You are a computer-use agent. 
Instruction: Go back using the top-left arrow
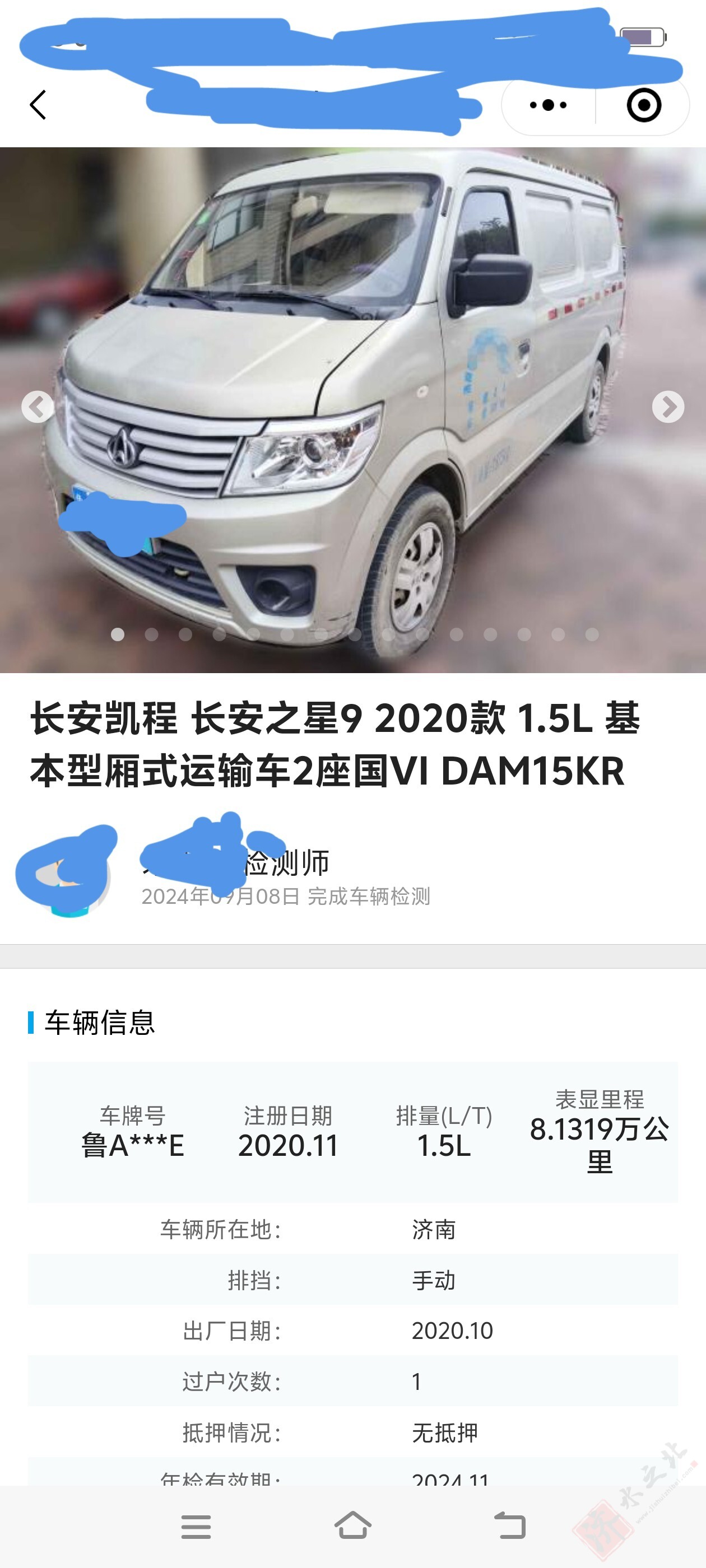coord(38,105)
